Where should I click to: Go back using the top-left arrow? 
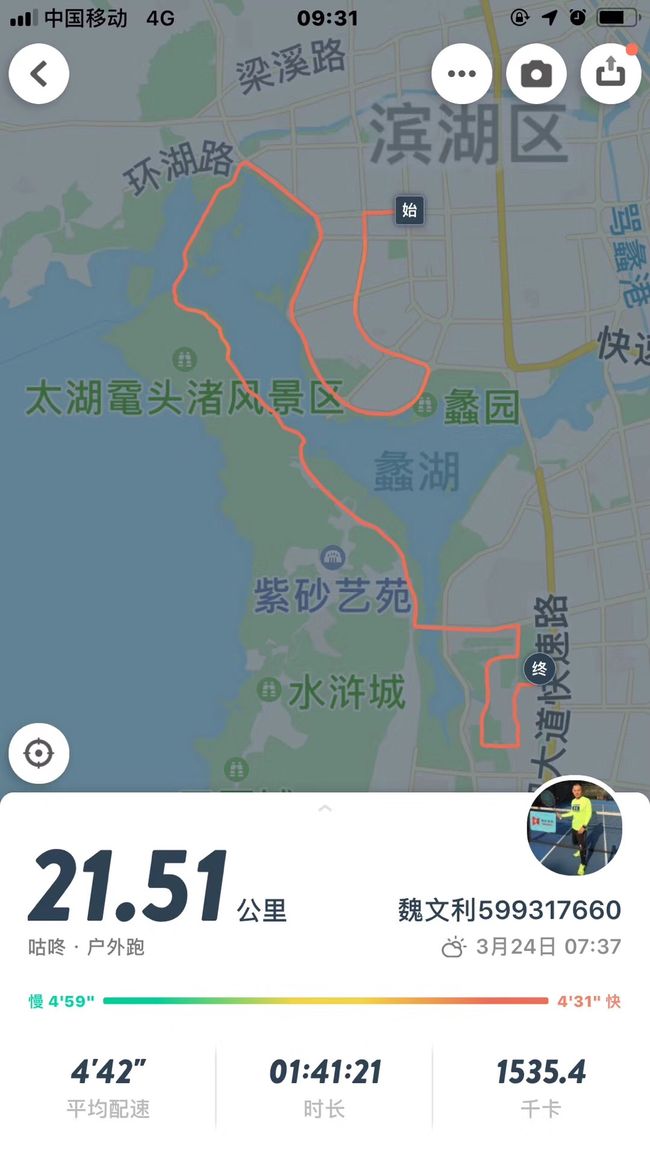(x=39, y=73)
